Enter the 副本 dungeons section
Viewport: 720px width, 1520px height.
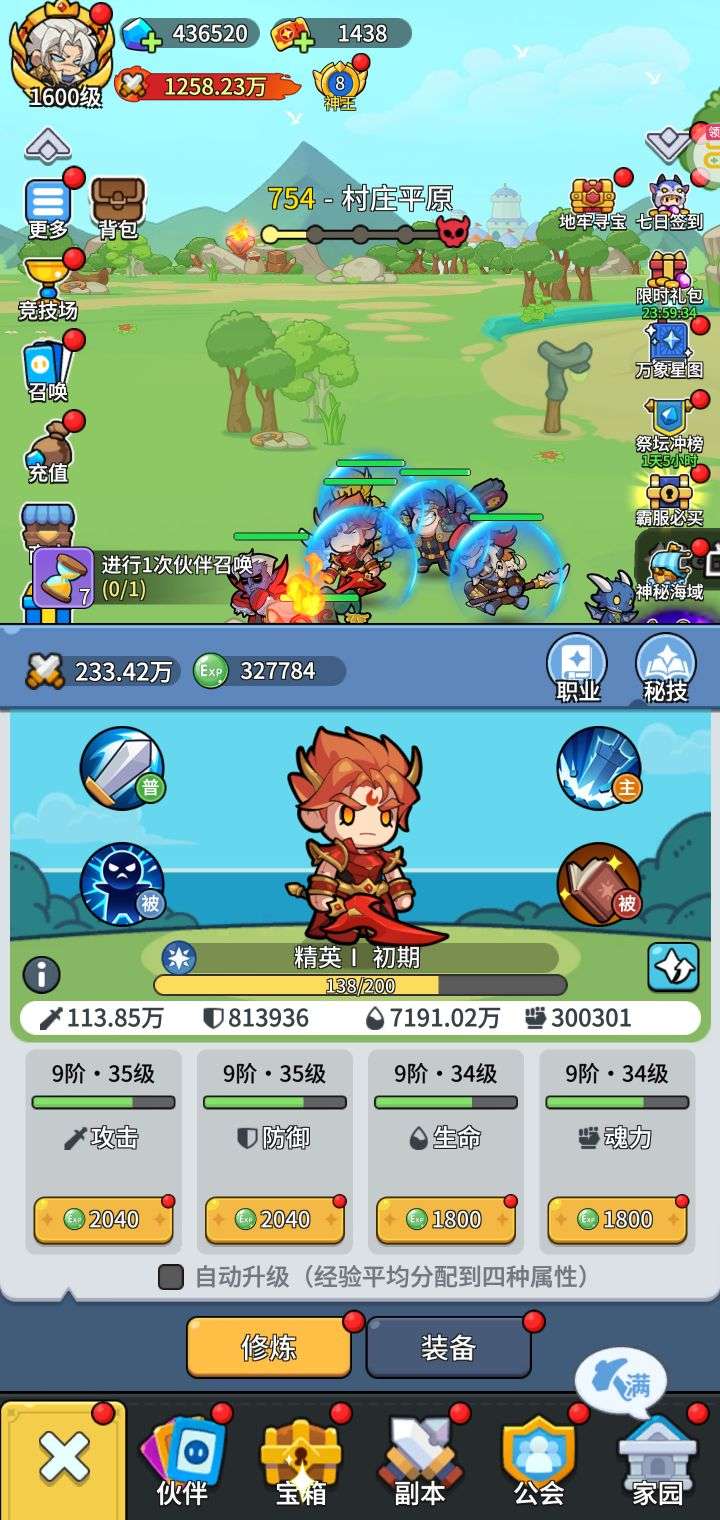coord(419,1460)
